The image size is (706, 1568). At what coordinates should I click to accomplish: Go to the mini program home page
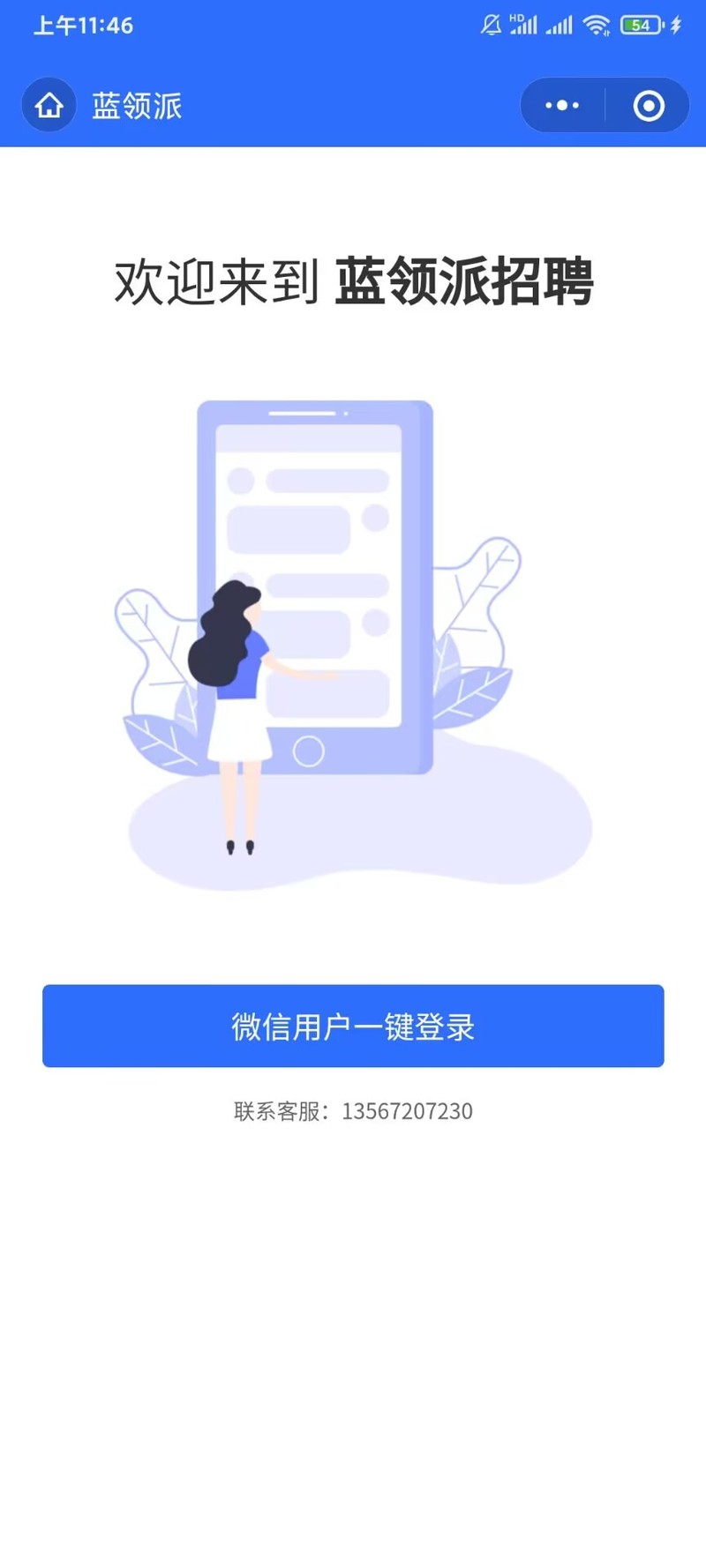49,106
